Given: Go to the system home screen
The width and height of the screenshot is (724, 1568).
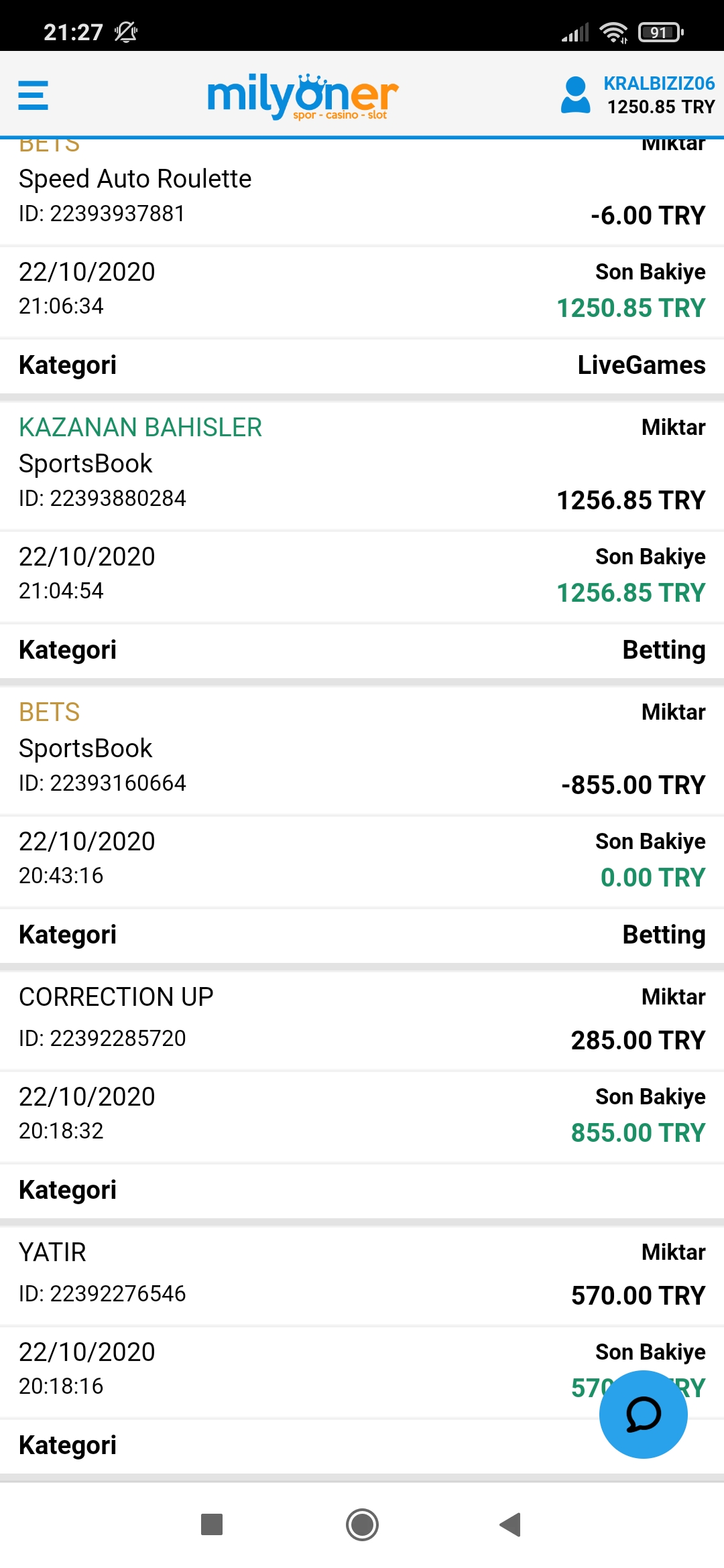Looking at the screenshot, I should 362,1524.
